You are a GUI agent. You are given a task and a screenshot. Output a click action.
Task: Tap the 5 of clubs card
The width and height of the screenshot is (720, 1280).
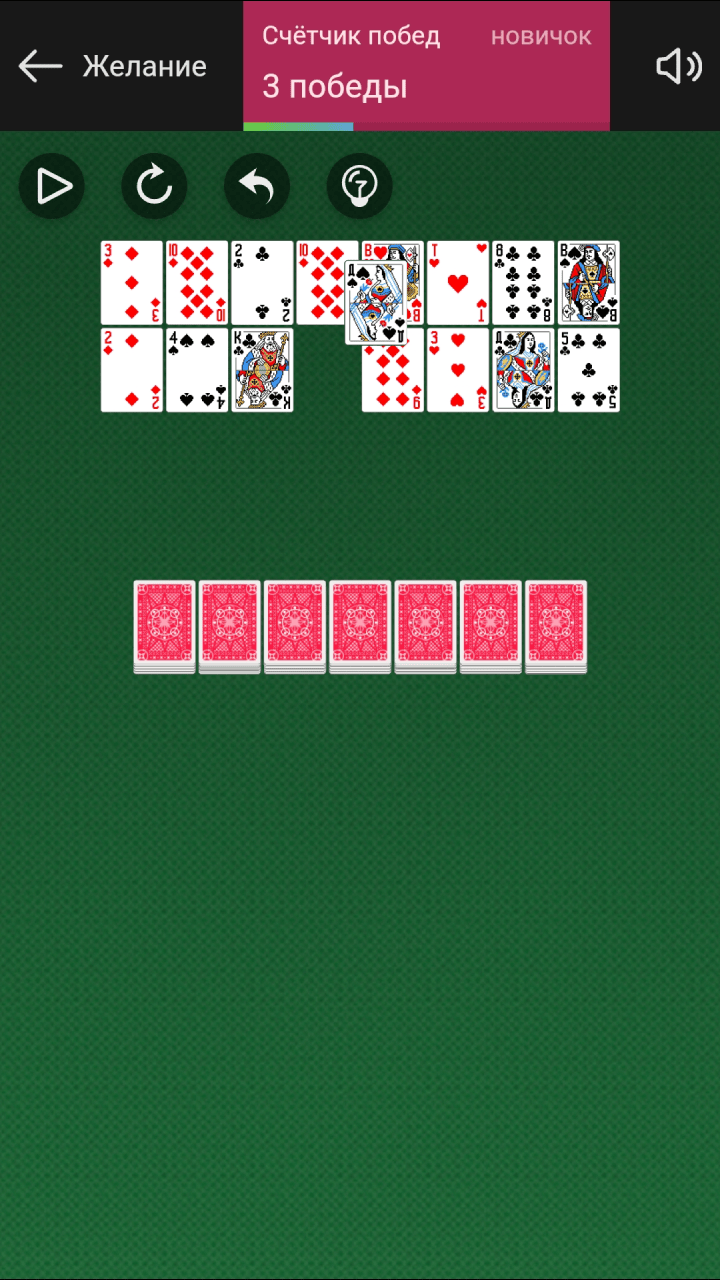coord(588,370)
